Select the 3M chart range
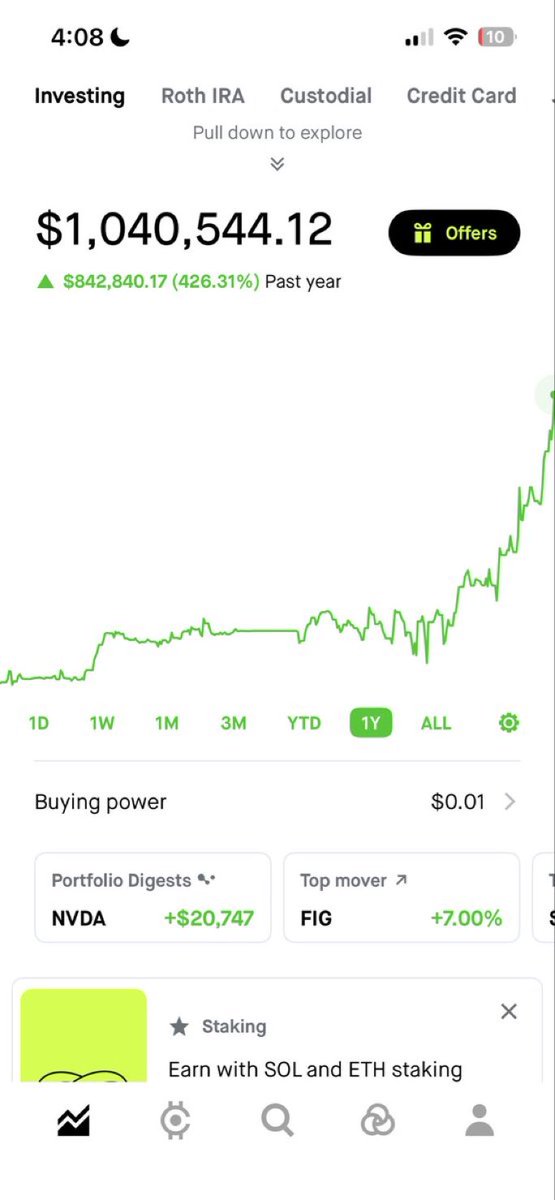 tap(233, 722)
